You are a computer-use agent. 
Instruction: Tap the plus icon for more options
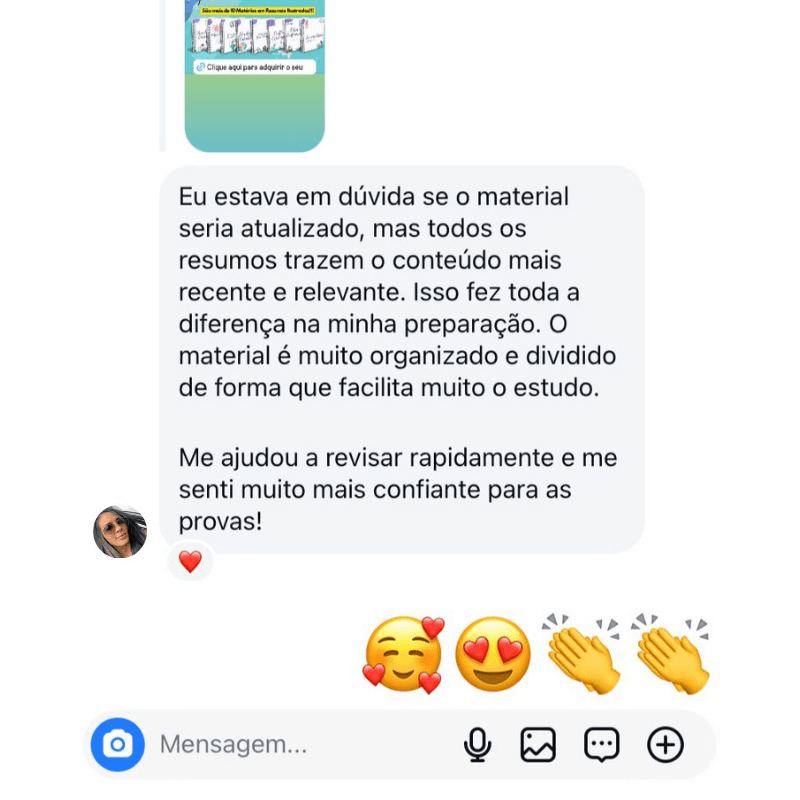665,745
